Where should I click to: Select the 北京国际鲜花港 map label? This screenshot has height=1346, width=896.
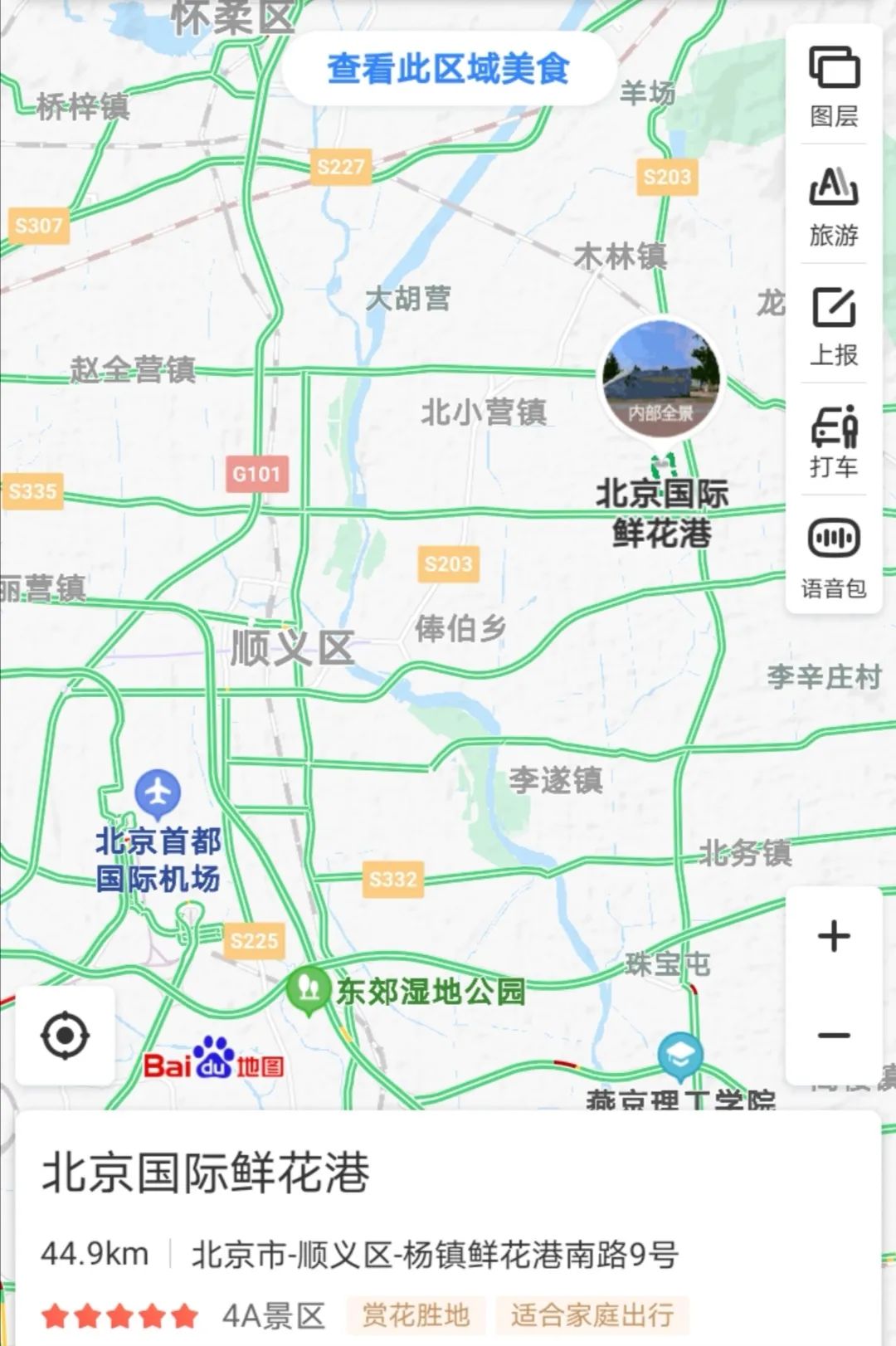click(x=663, y=513)
